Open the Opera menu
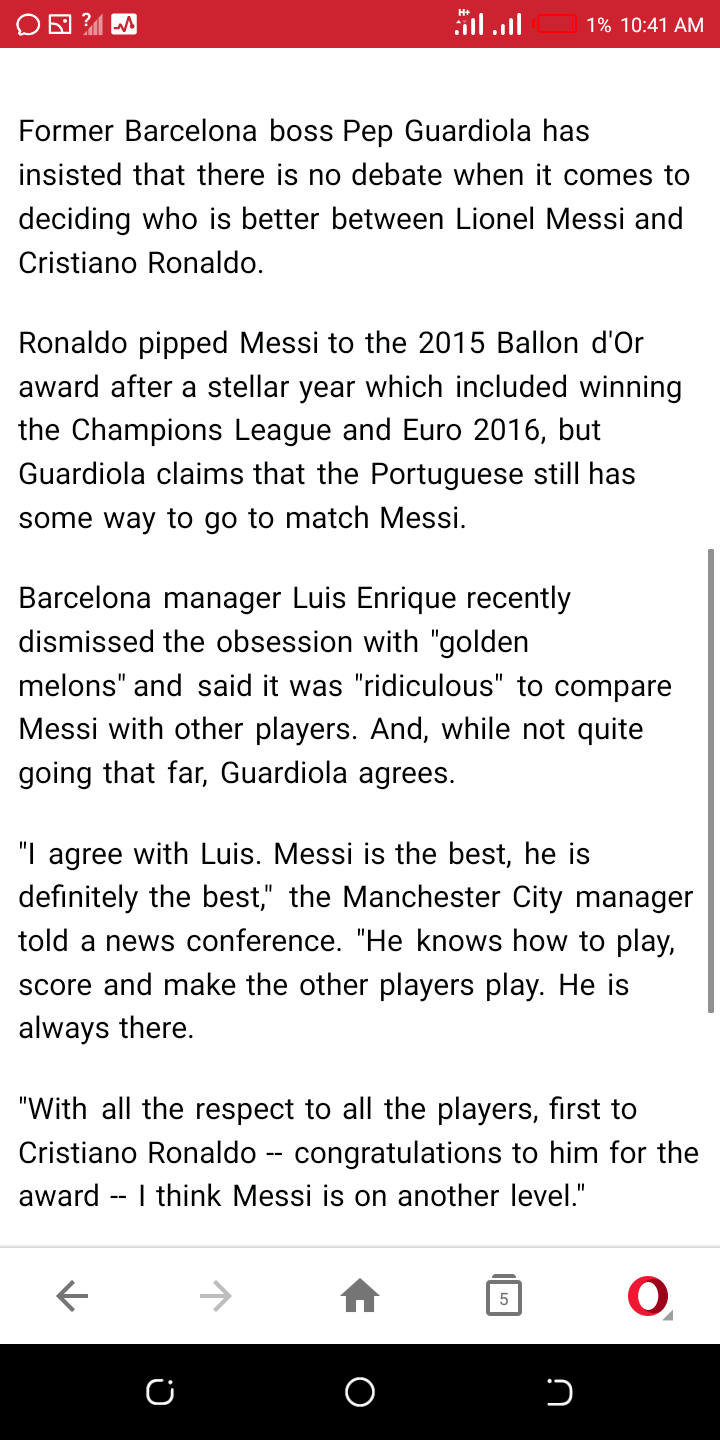This screenshot has width=720, height=1440. coord(648,1297)
